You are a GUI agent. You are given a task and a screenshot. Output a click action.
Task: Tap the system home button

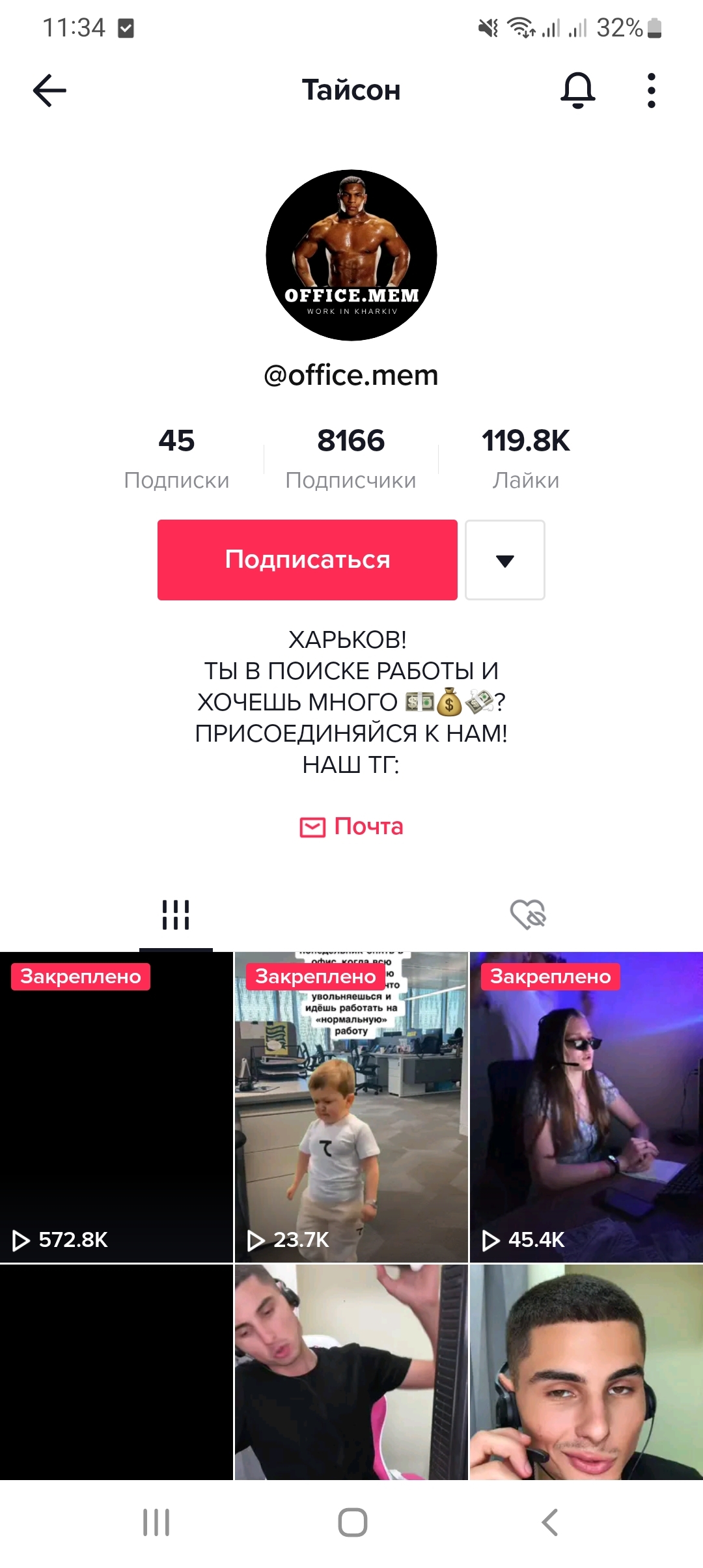click(352, 1522)
